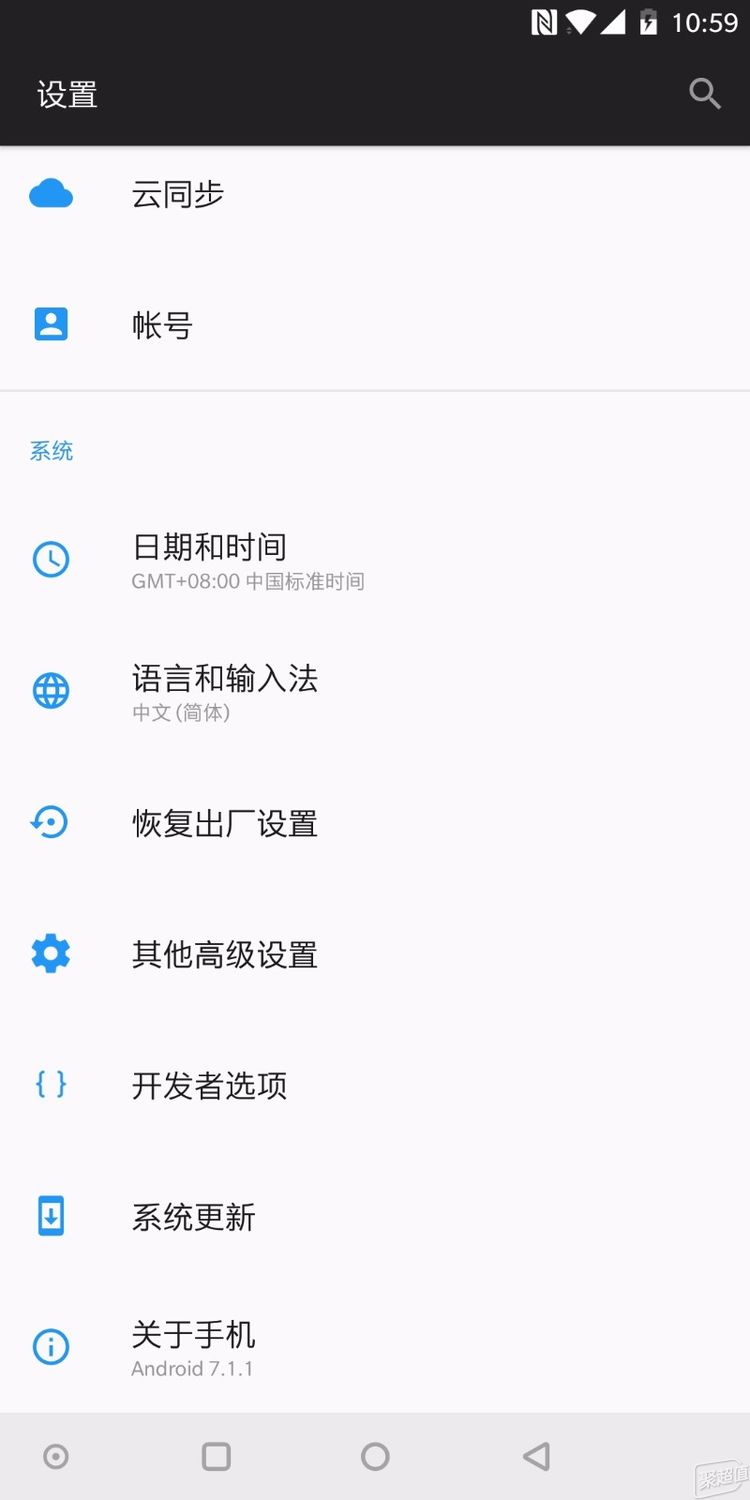The width and height of the screenshot is (750, 1500).
Task: Go to the home screen
Action: pos(375,1456)
